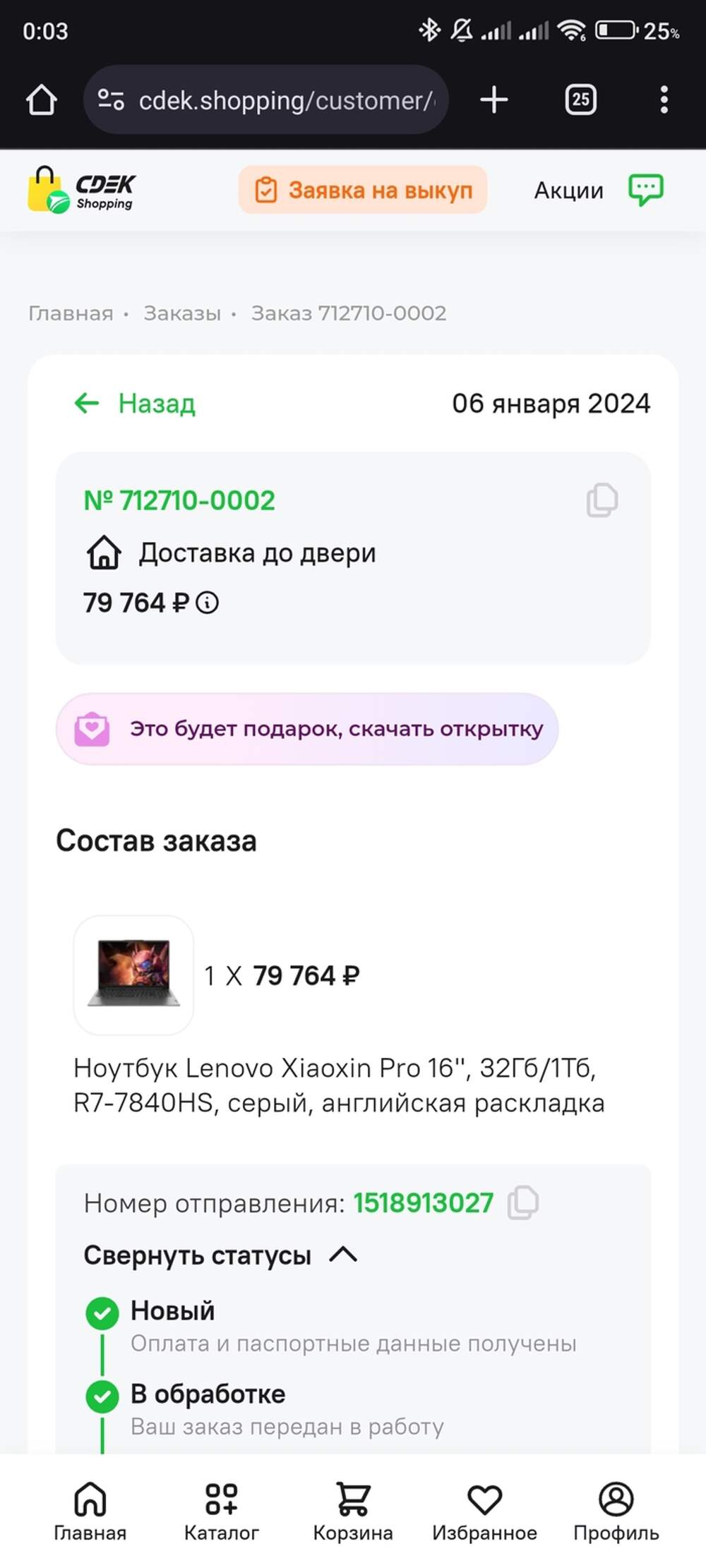Screen dimensions: 706x1568
Task: Open a new browser tab
Action: 494,99
